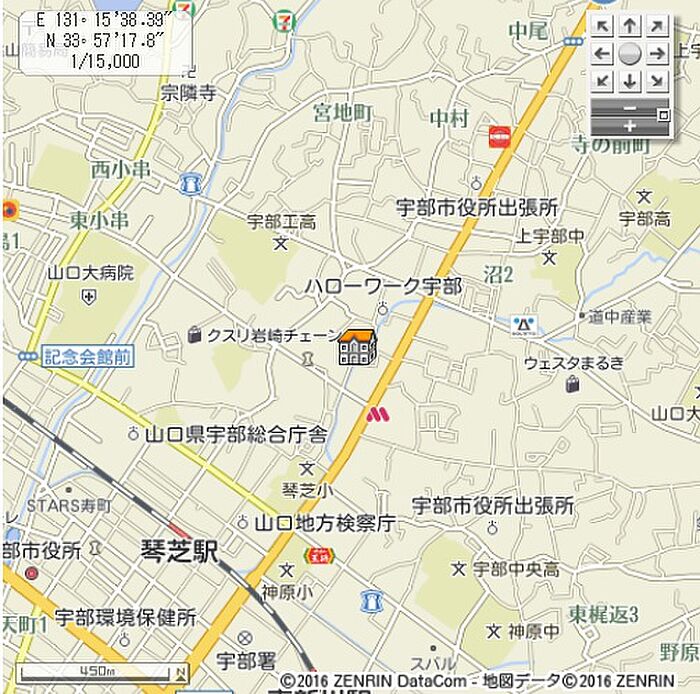Zoom out with the minus button

click(x=629, y=107)
